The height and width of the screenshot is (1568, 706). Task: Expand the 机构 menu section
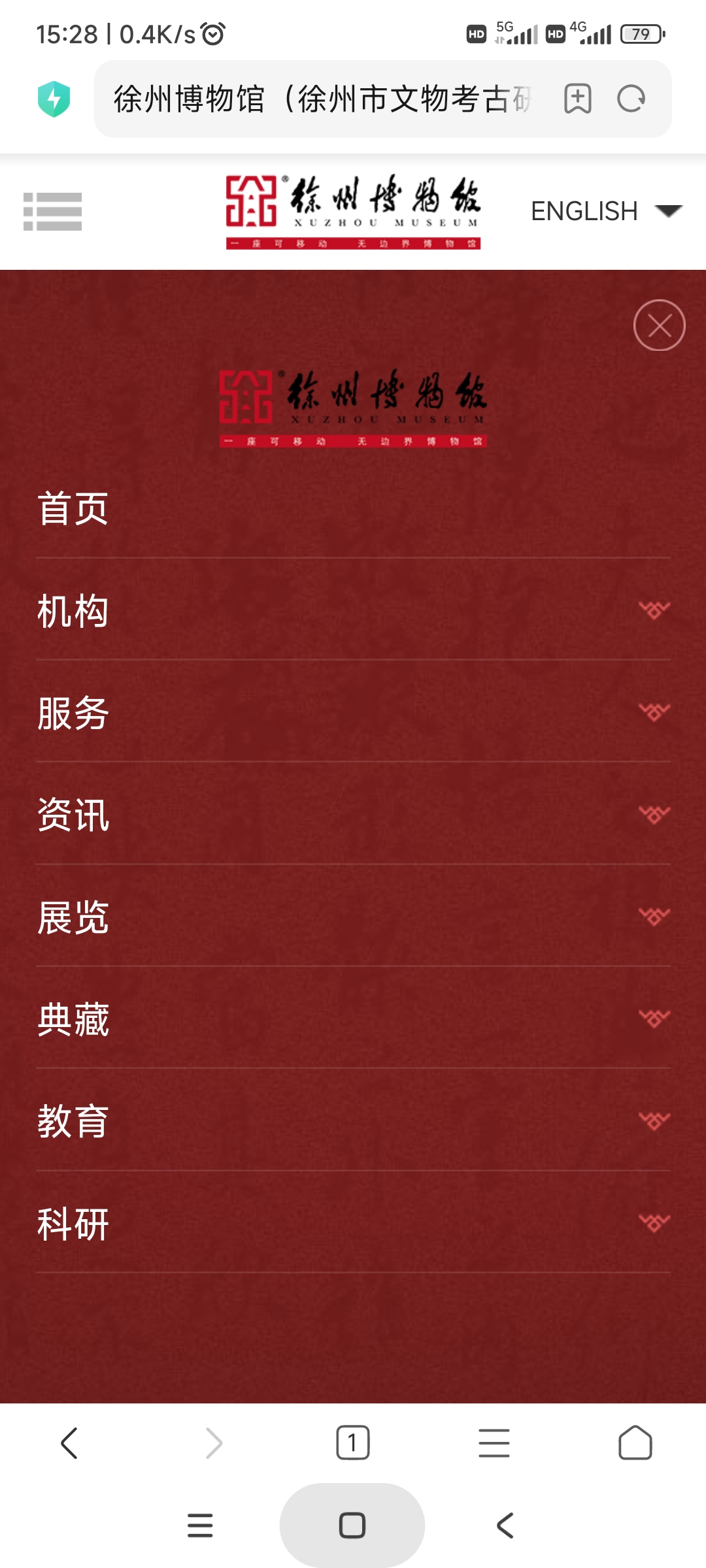[x=654, y=610]
